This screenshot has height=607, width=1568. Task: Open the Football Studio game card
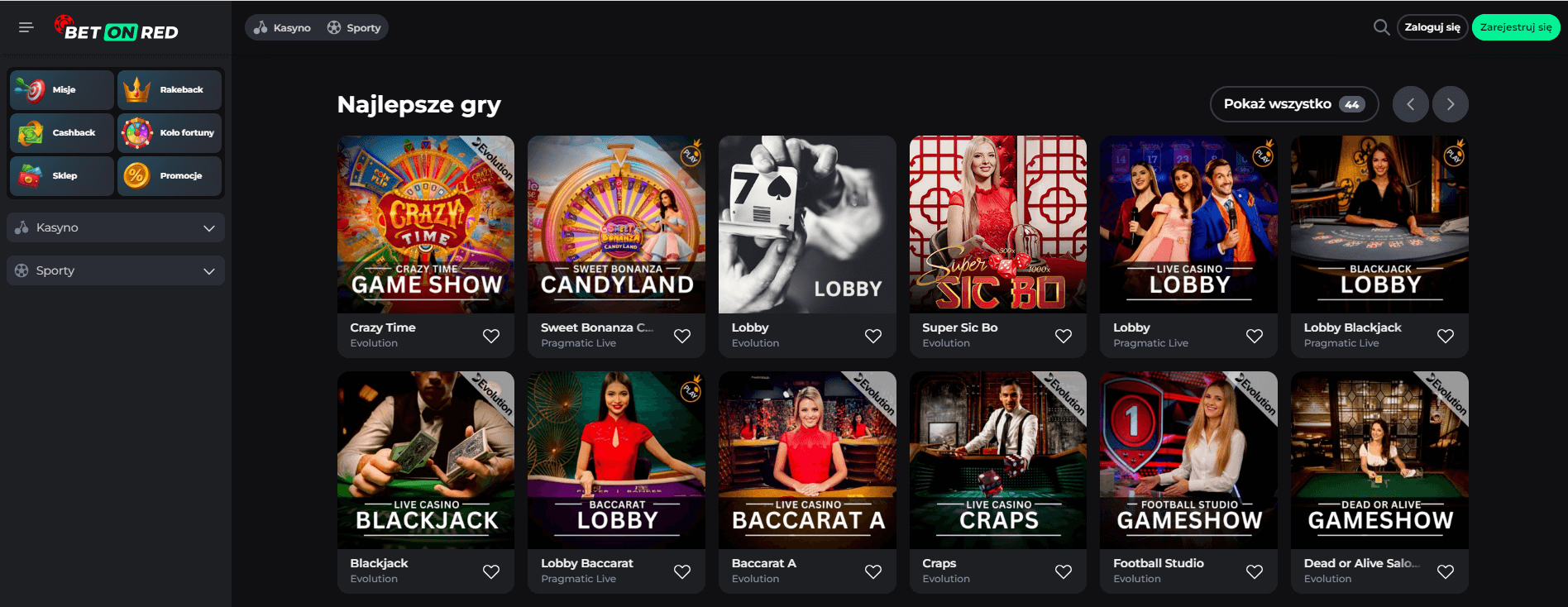point(1188,461)
